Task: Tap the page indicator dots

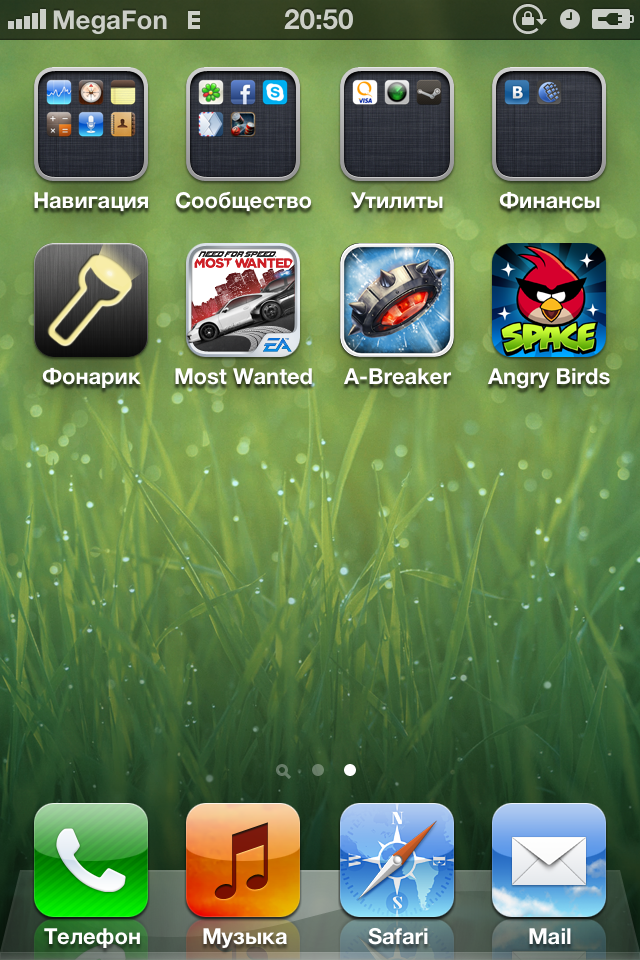Action: [317, 771]
